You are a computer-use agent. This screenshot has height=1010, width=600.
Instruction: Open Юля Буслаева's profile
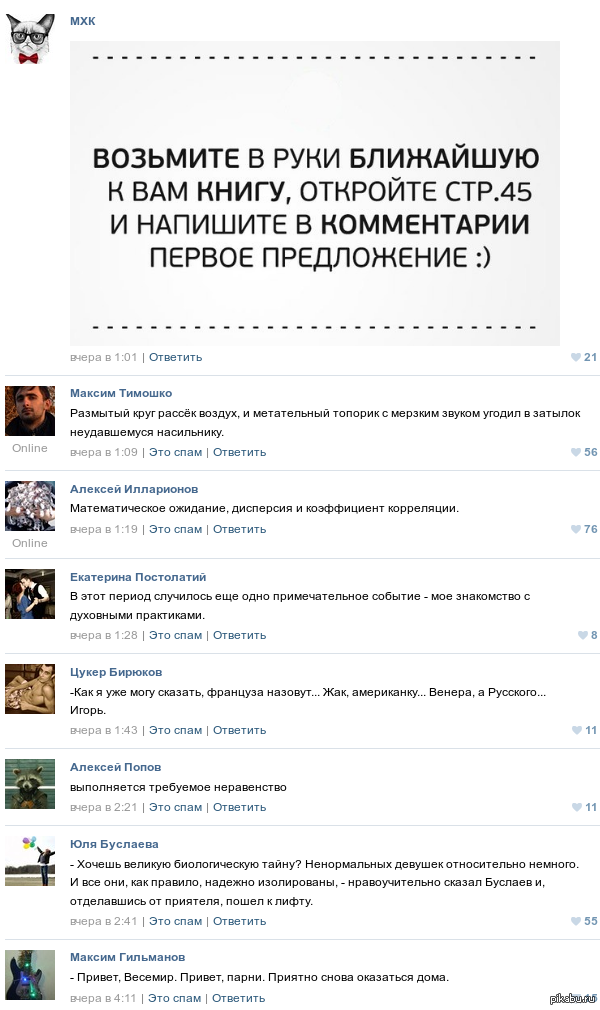114,844
